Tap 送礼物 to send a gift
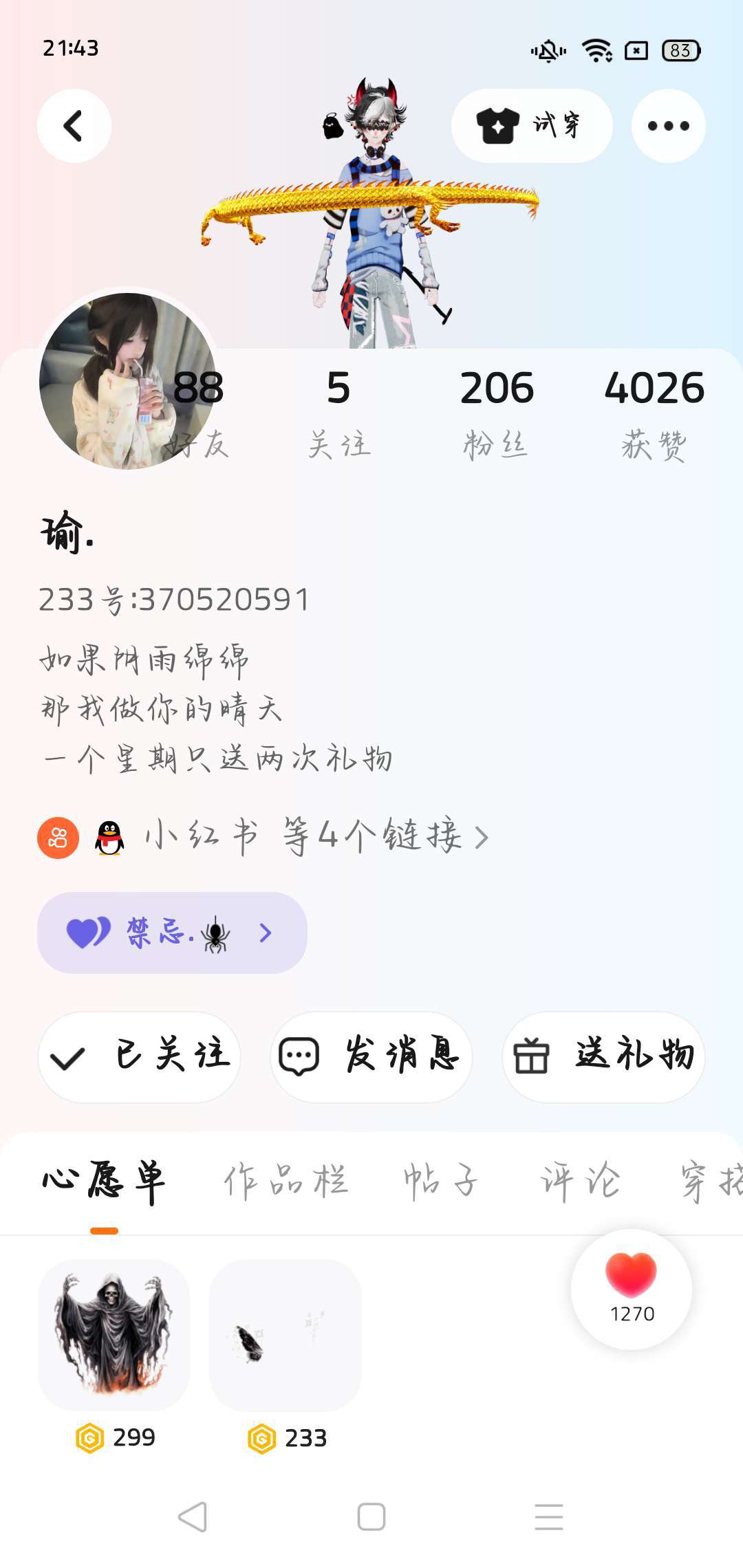The height and width of the screenshot is (1568, 743). point(603,1056)
